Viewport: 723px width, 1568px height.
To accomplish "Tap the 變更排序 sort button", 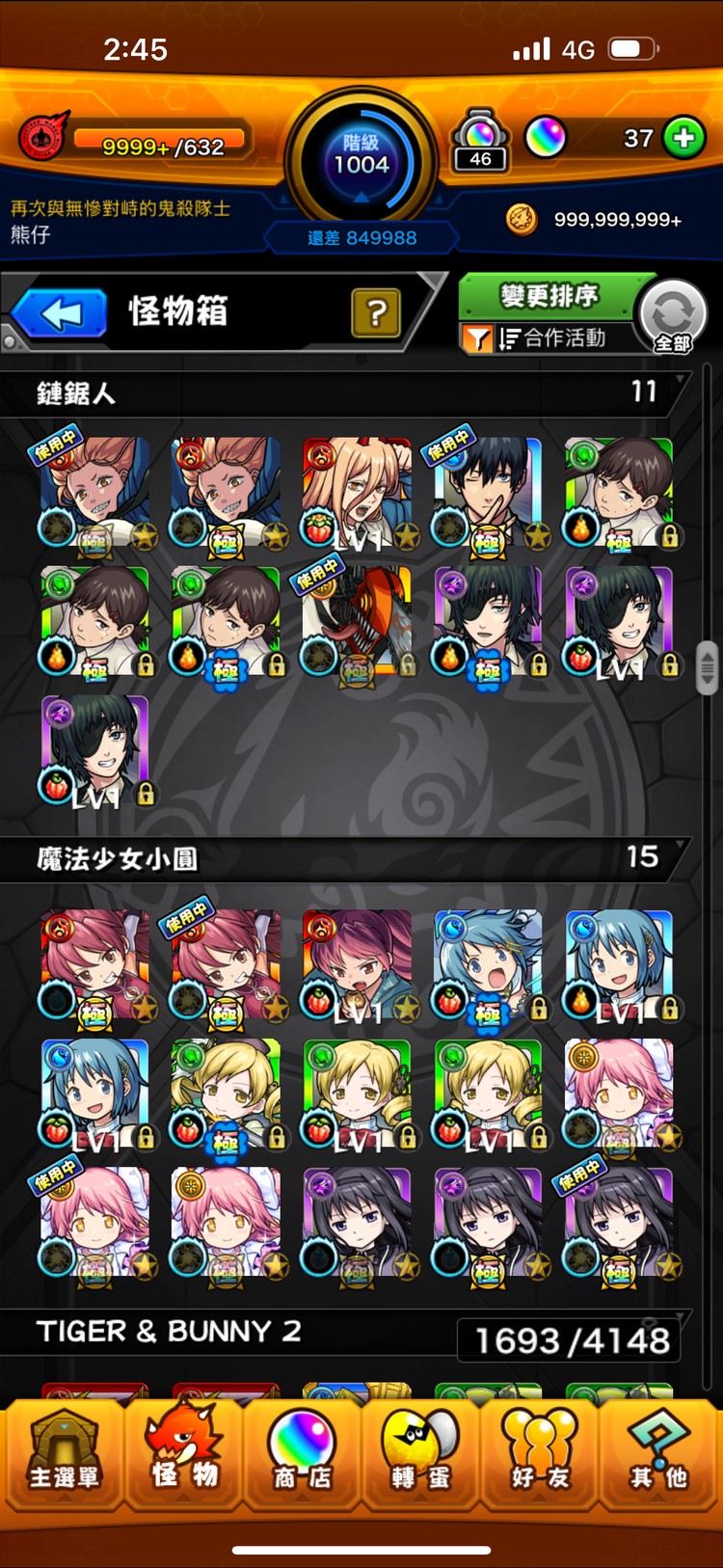I will tap(549, 296).
